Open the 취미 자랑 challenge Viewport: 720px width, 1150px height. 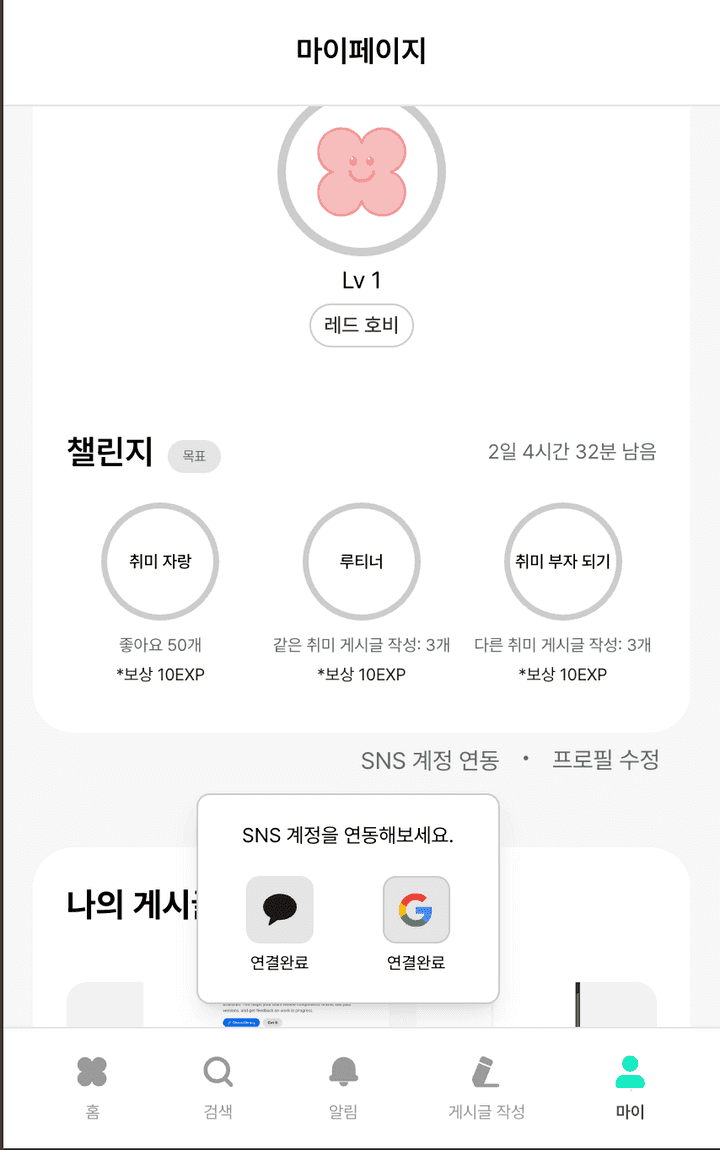click(160, 562)
